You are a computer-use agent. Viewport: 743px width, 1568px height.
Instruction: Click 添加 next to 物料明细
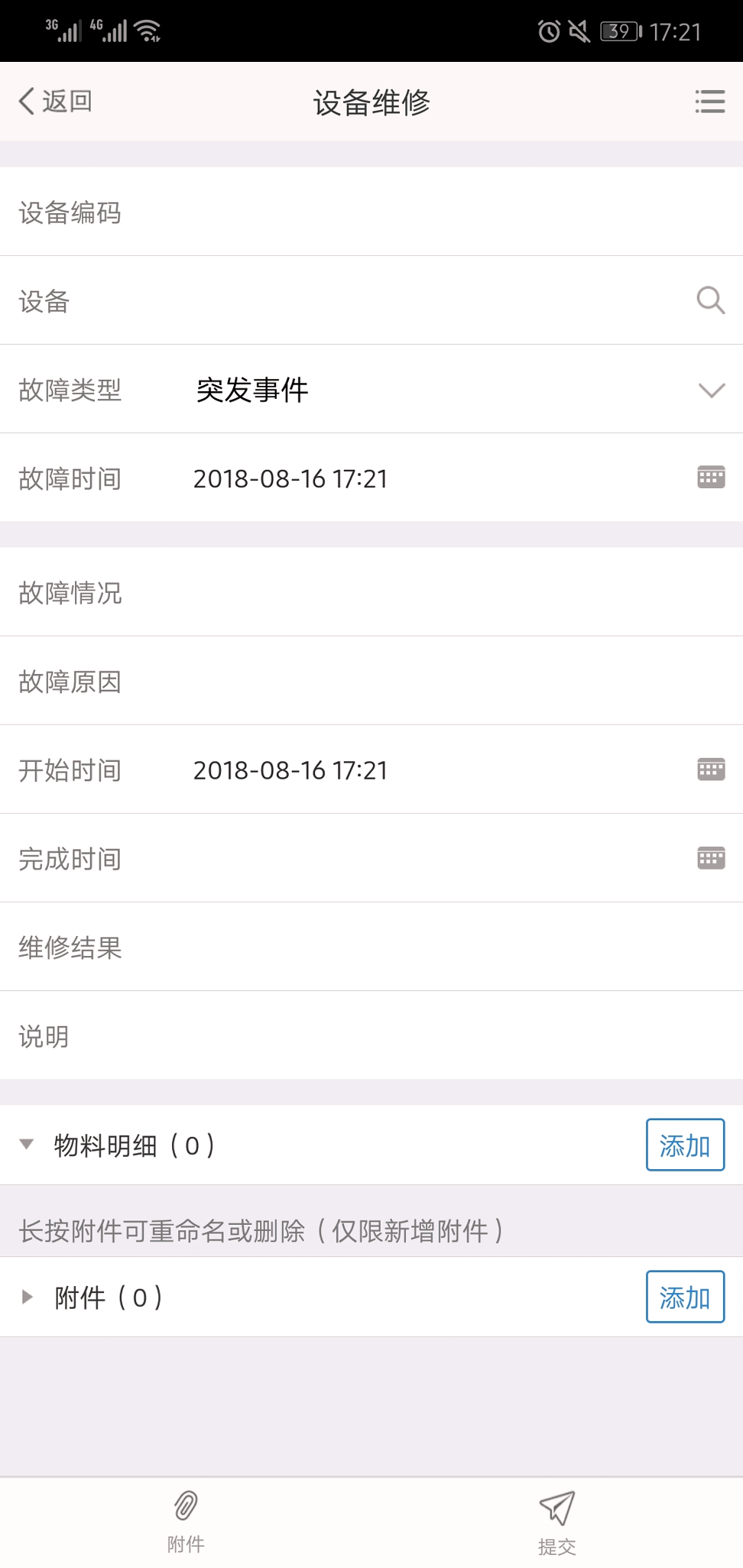point(685,1145)
